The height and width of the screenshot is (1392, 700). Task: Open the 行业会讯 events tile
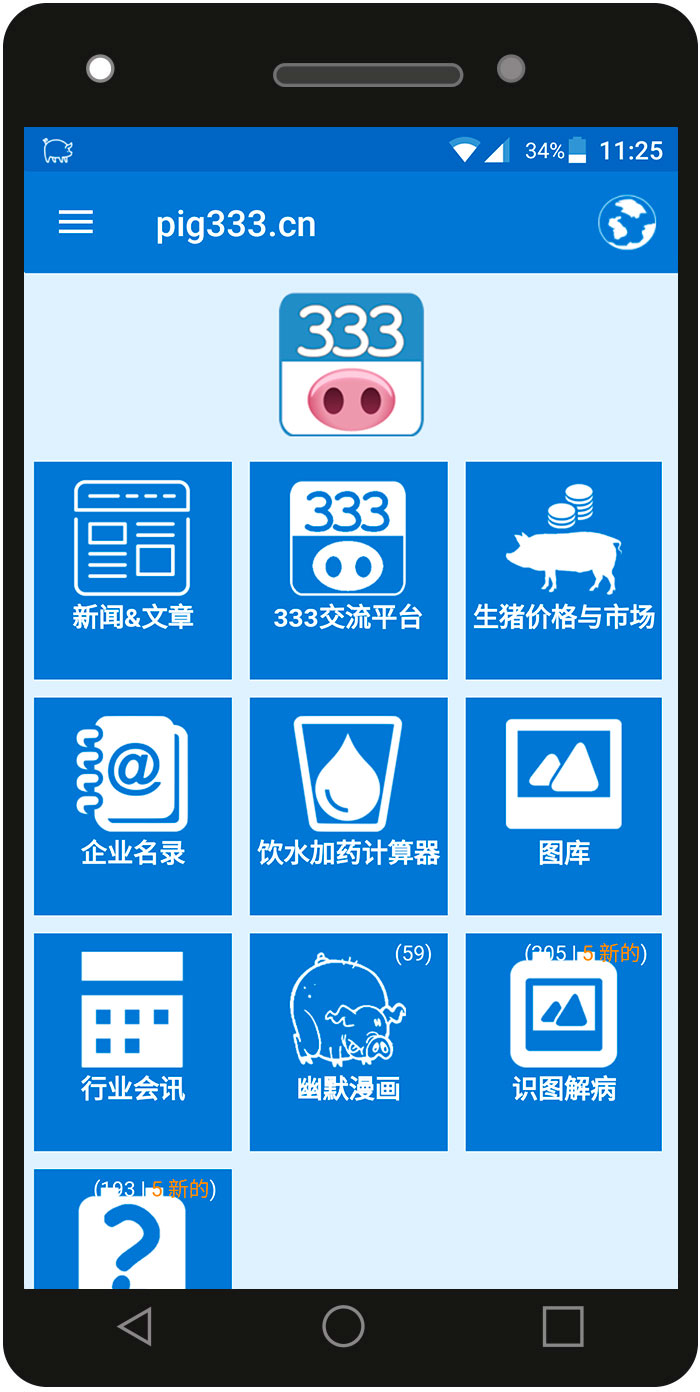coord(133,1042)
